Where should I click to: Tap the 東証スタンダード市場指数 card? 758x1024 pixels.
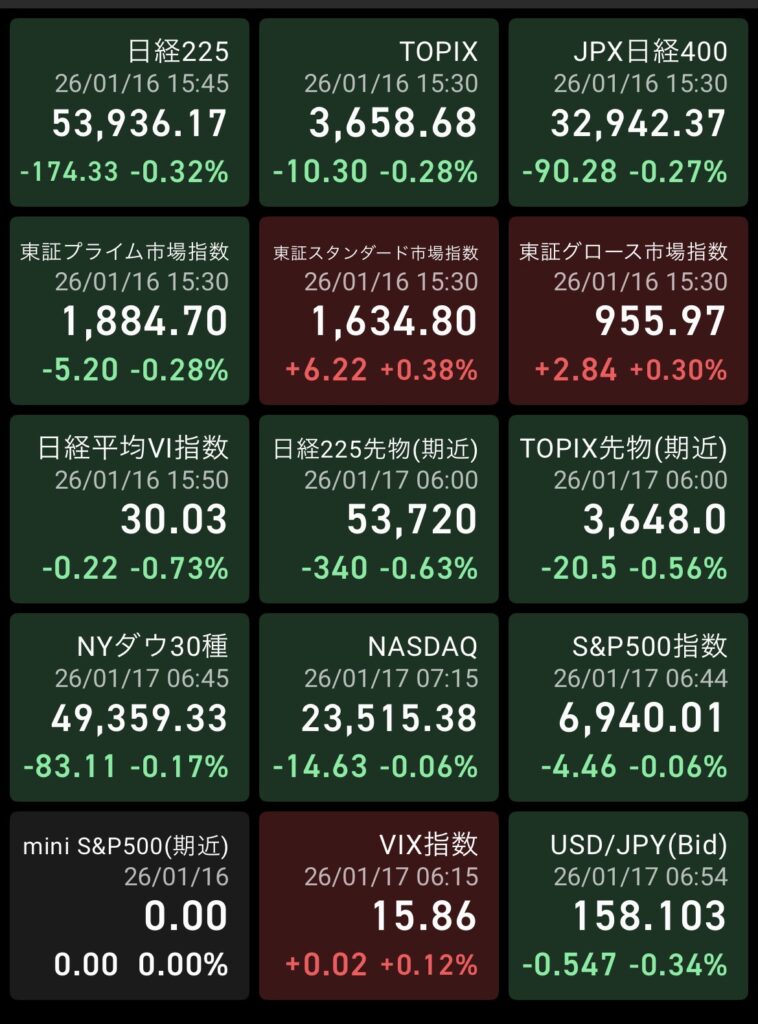coord(379,310)
